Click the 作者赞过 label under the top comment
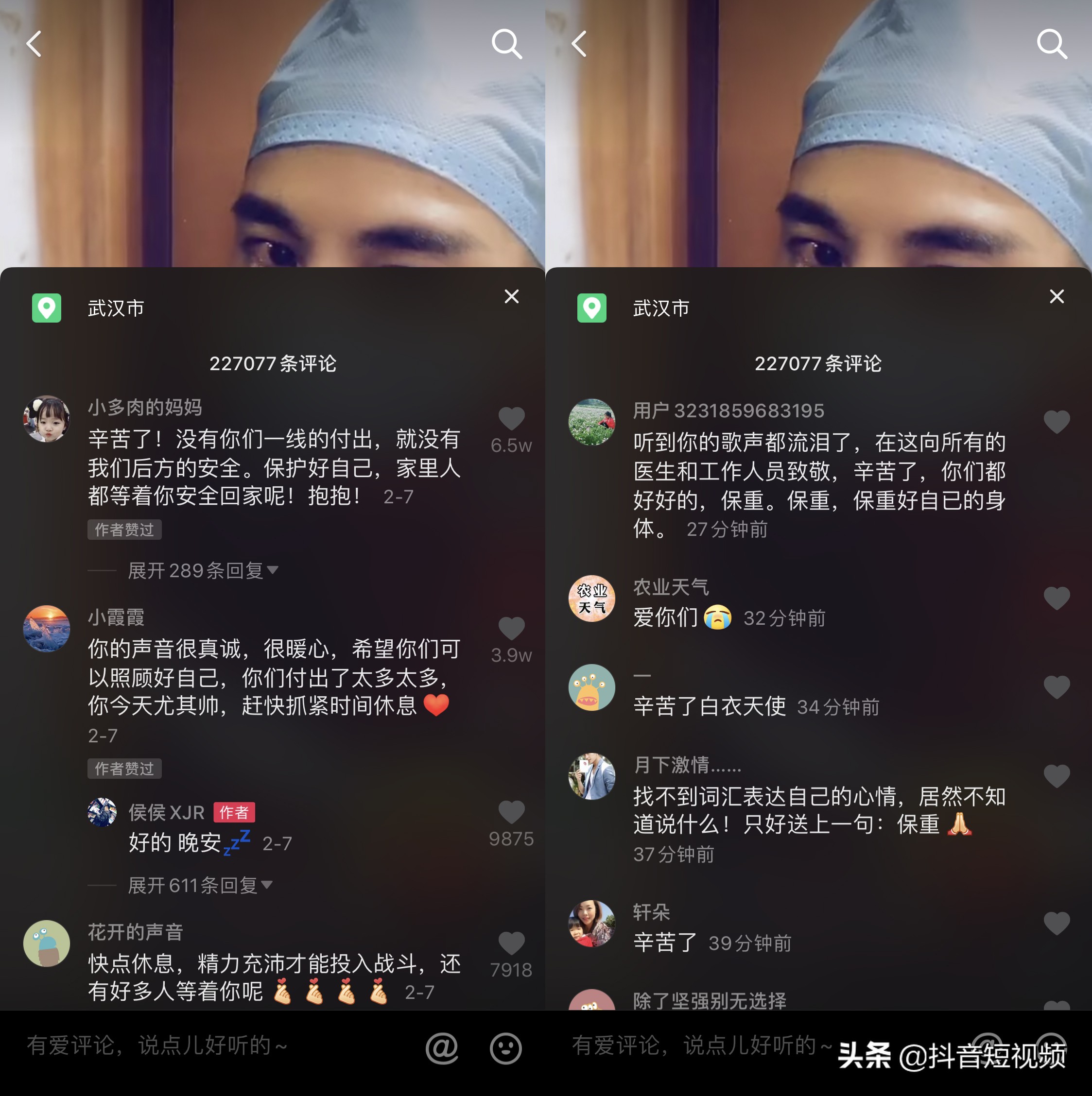The width and height of the screenshot is (1092, 1096). (124, 530)
